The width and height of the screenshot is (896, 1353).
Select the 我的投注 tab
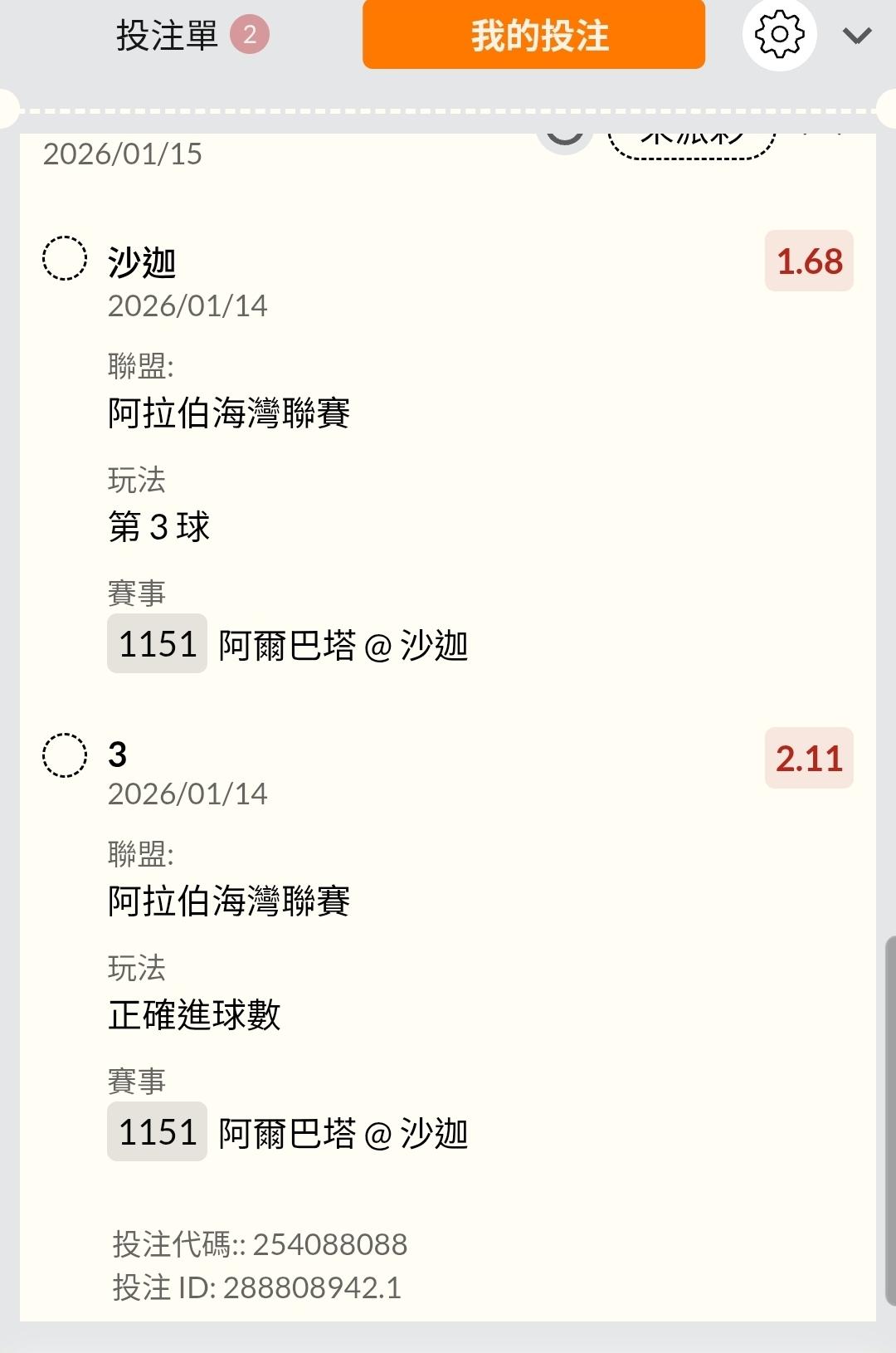coord(533,36)
